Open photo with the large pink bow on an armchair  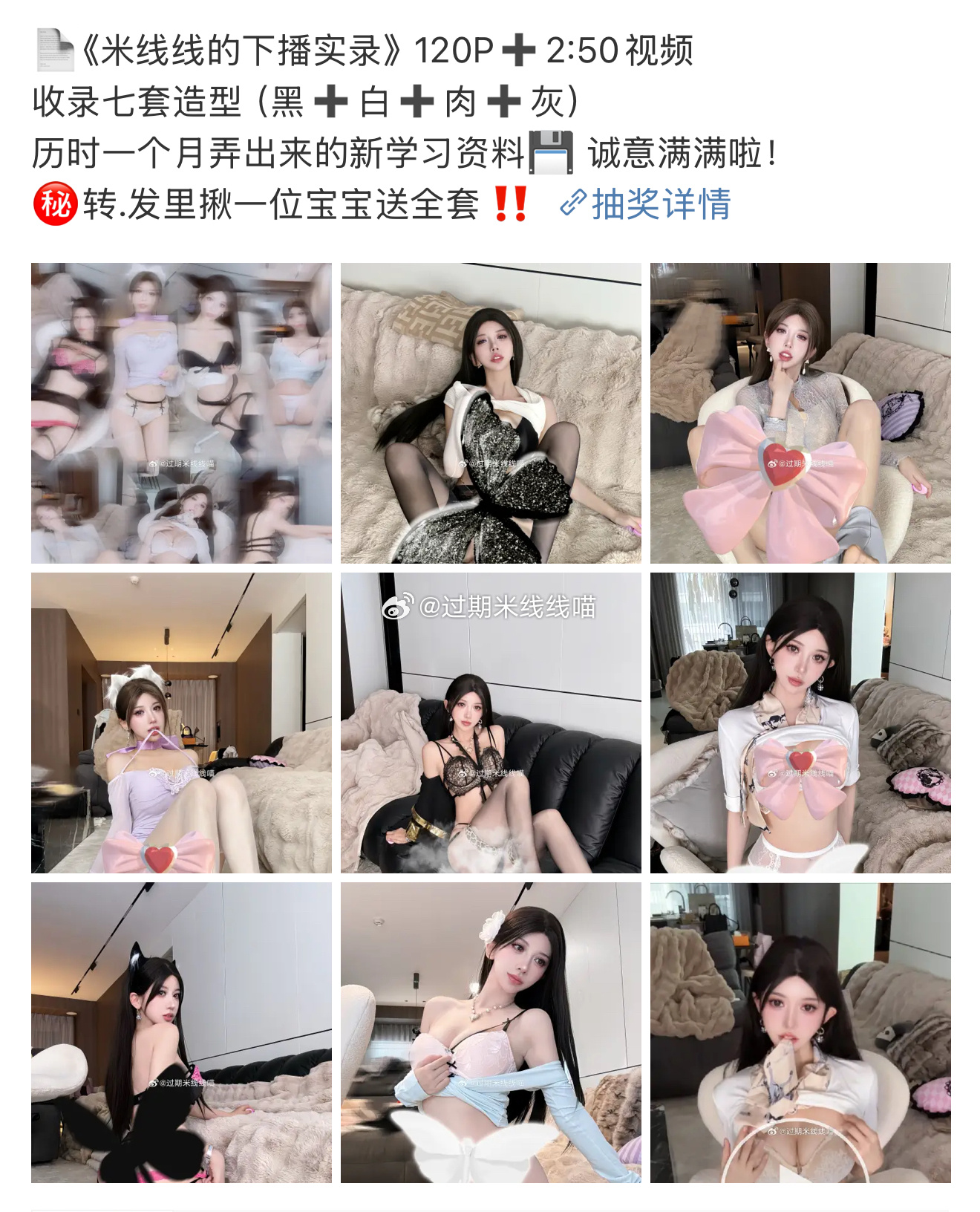point(800,413)
